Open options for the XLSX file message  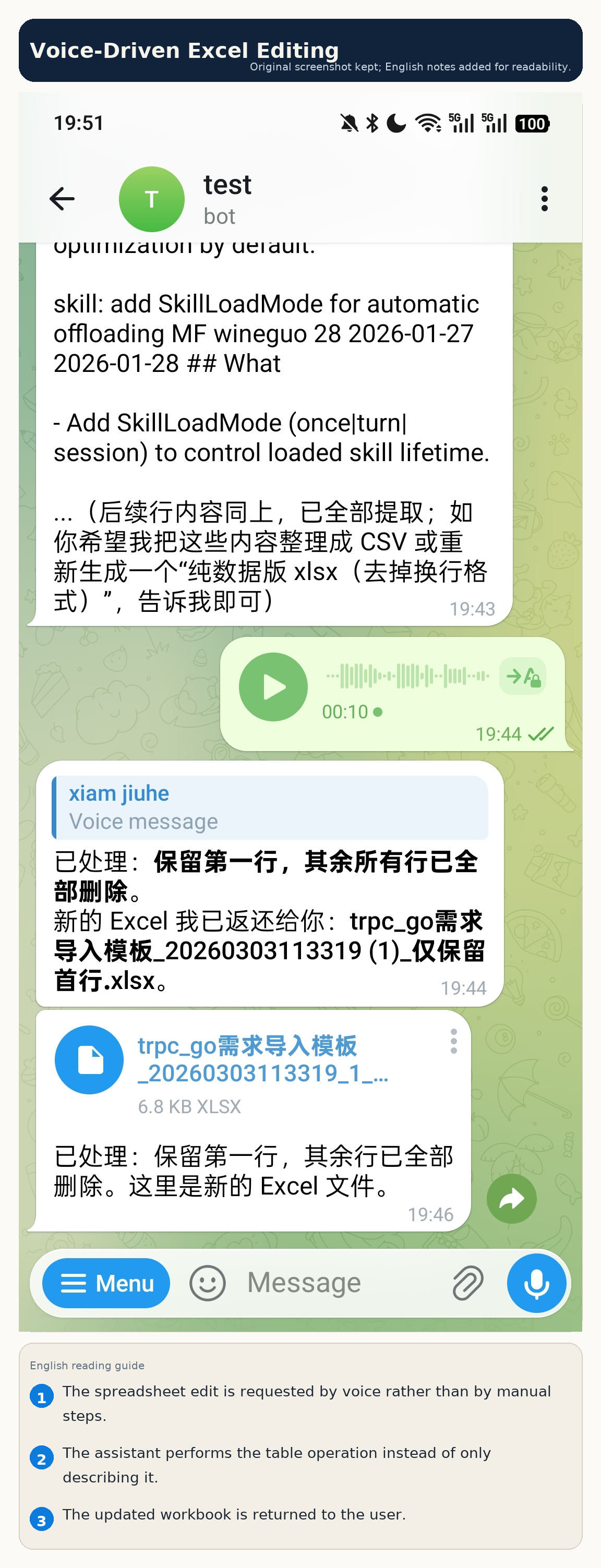[x=454, y=1042]
